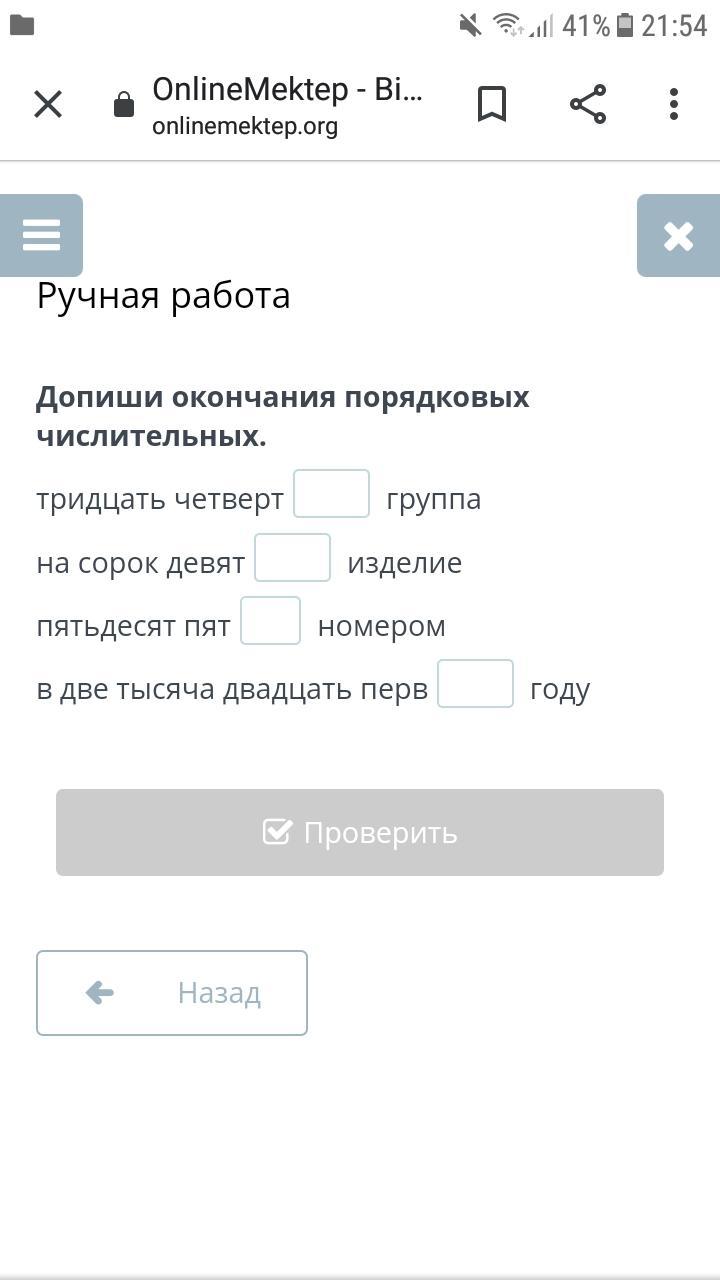Screen dimensions: 720x1280
Task: Open the hamburger side menu
Action: pyautogui.click(x=41, y=235)
